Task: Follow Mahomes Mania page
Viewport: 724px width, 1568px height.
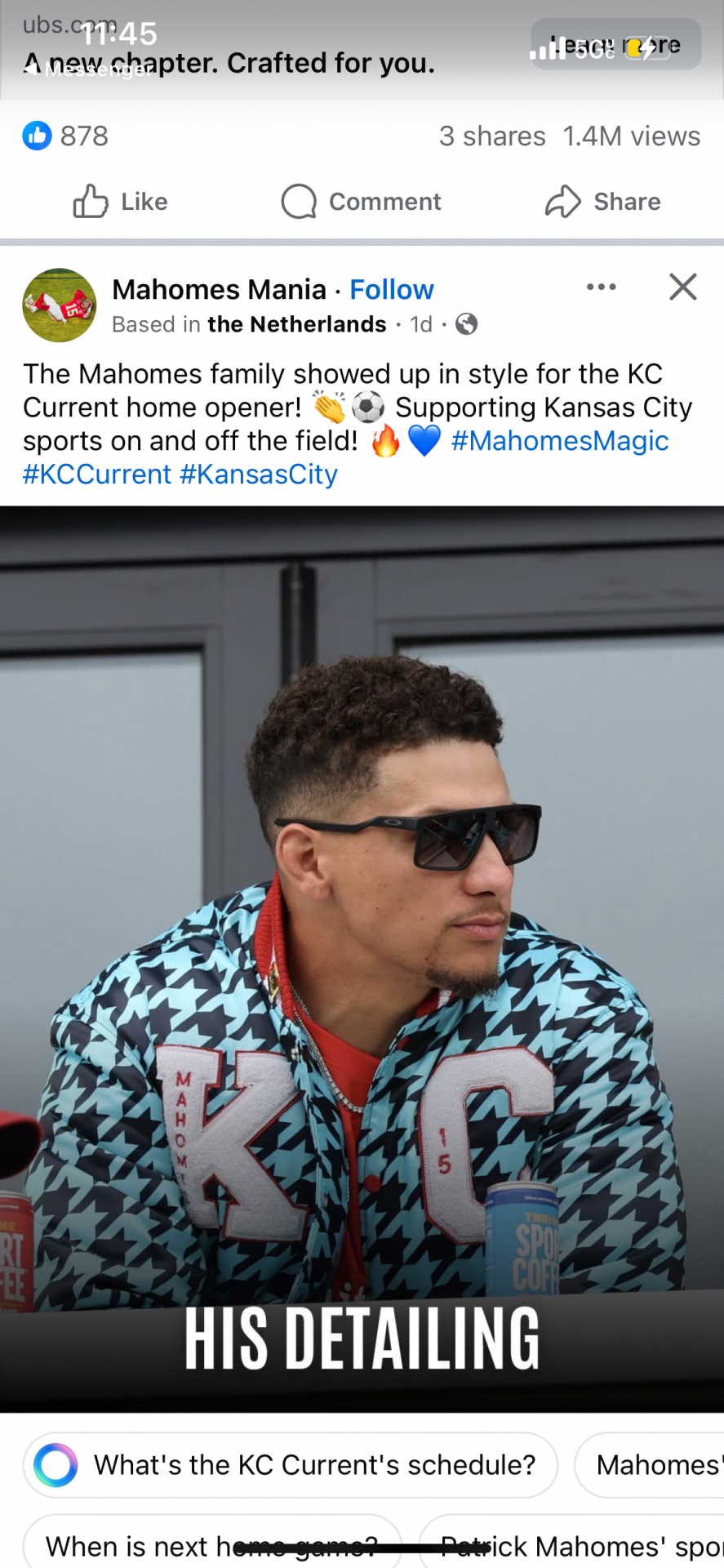Action: 392,289
